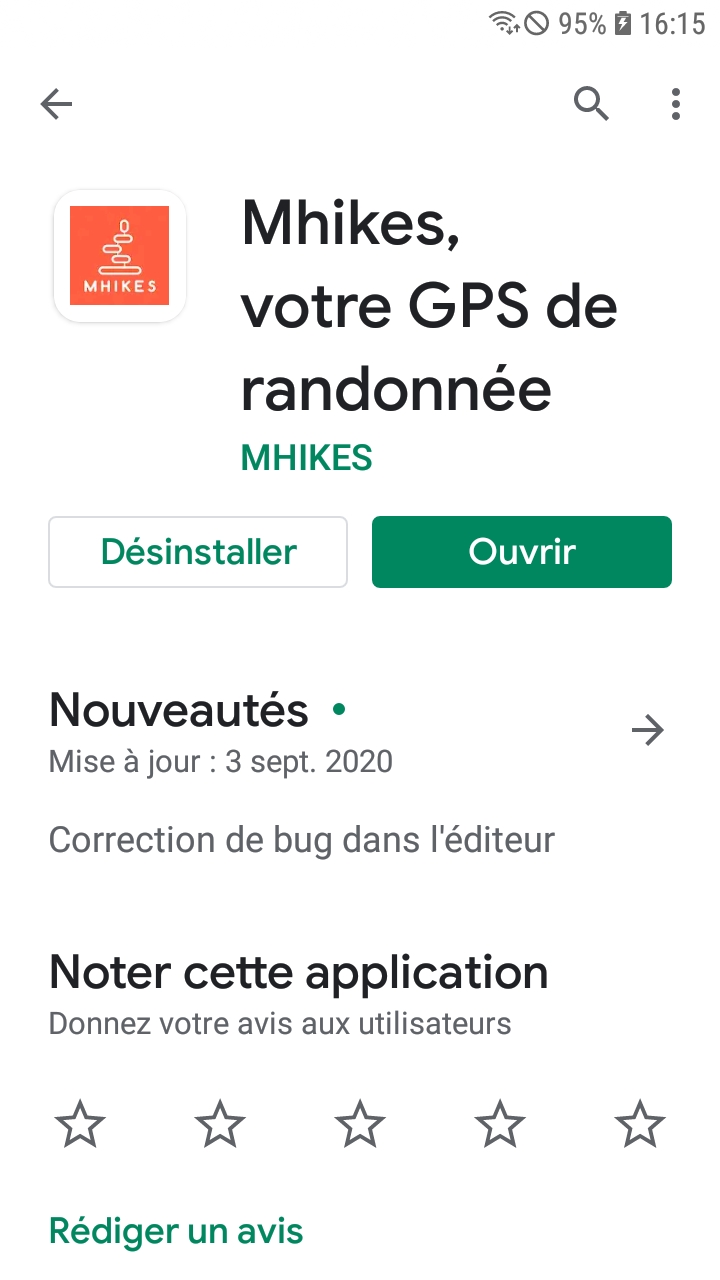Go back with the top-left arrow
Image resolution: width=720 pixels, height=1280 pixels.
[x=56, y=104]
